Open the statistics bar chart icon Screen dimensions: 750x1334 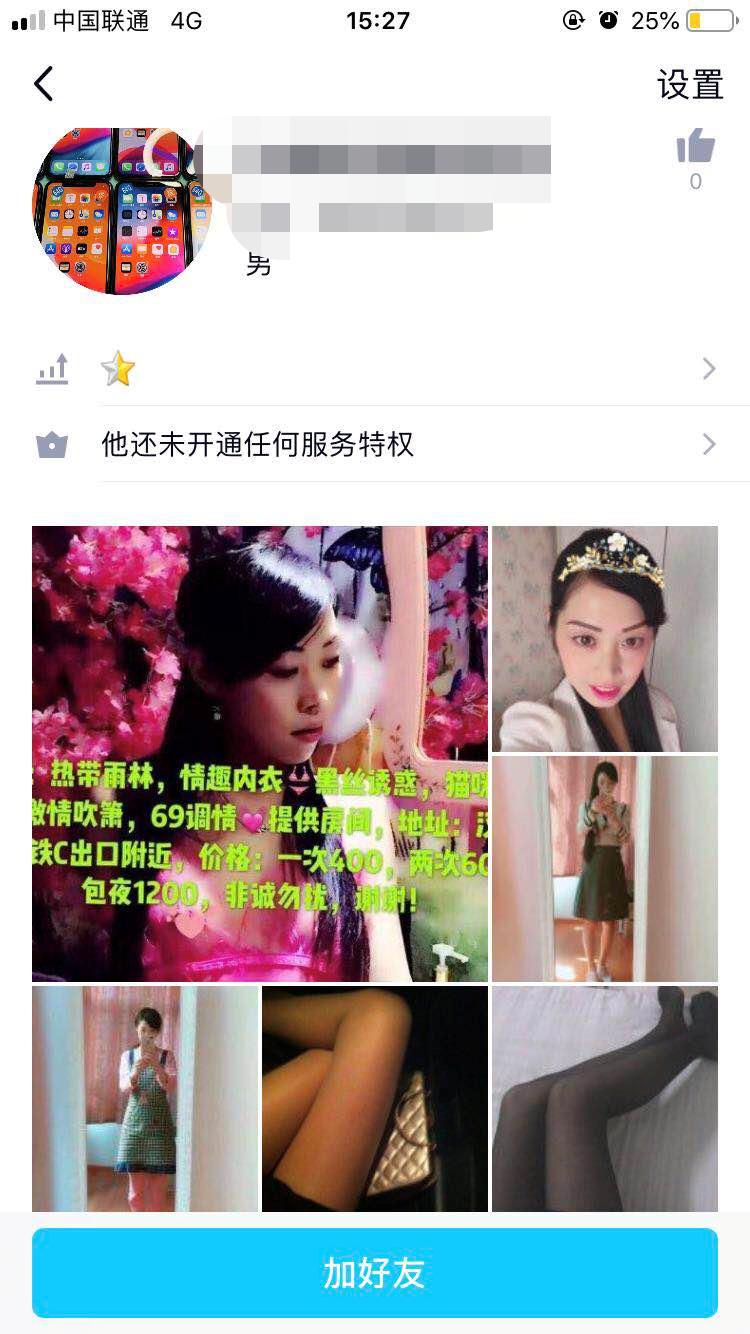51,369
